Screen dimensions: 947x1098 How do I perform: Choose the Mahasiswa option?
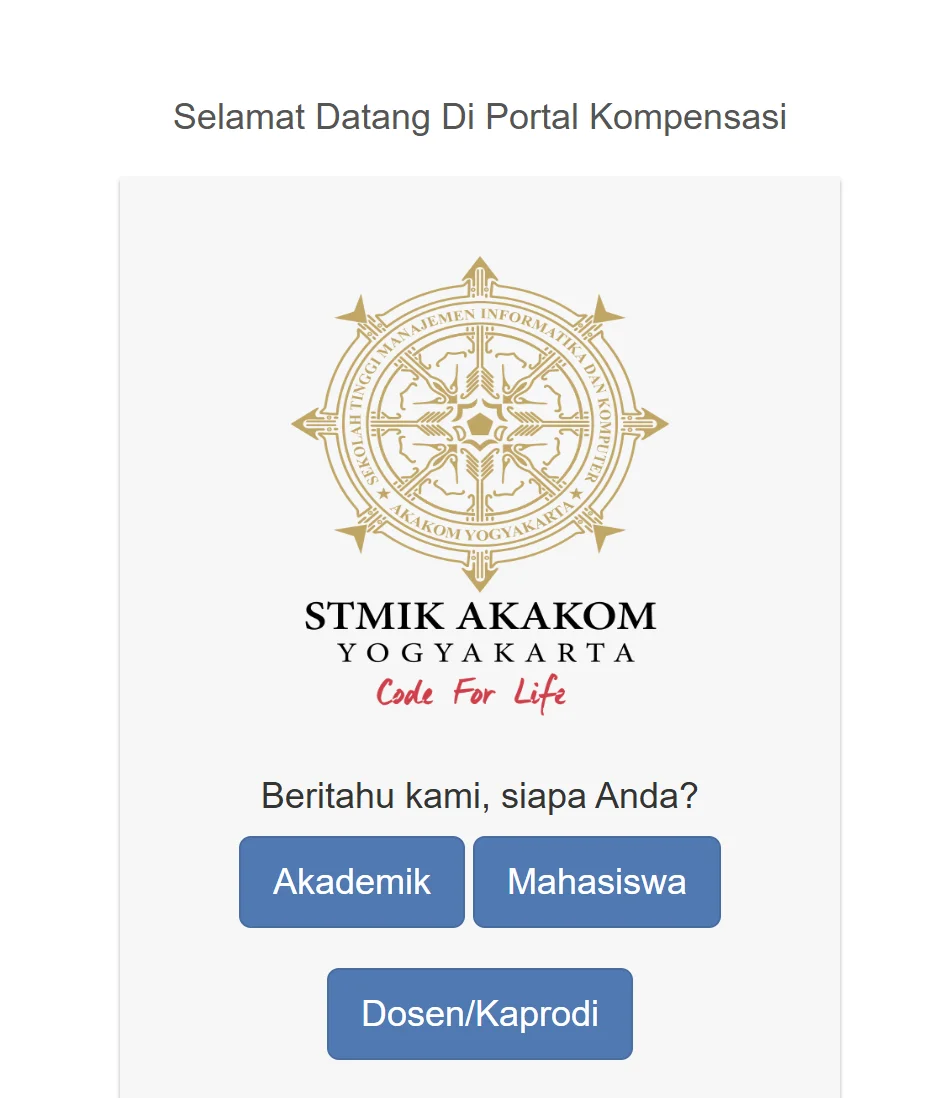click(x=596, y=882)
